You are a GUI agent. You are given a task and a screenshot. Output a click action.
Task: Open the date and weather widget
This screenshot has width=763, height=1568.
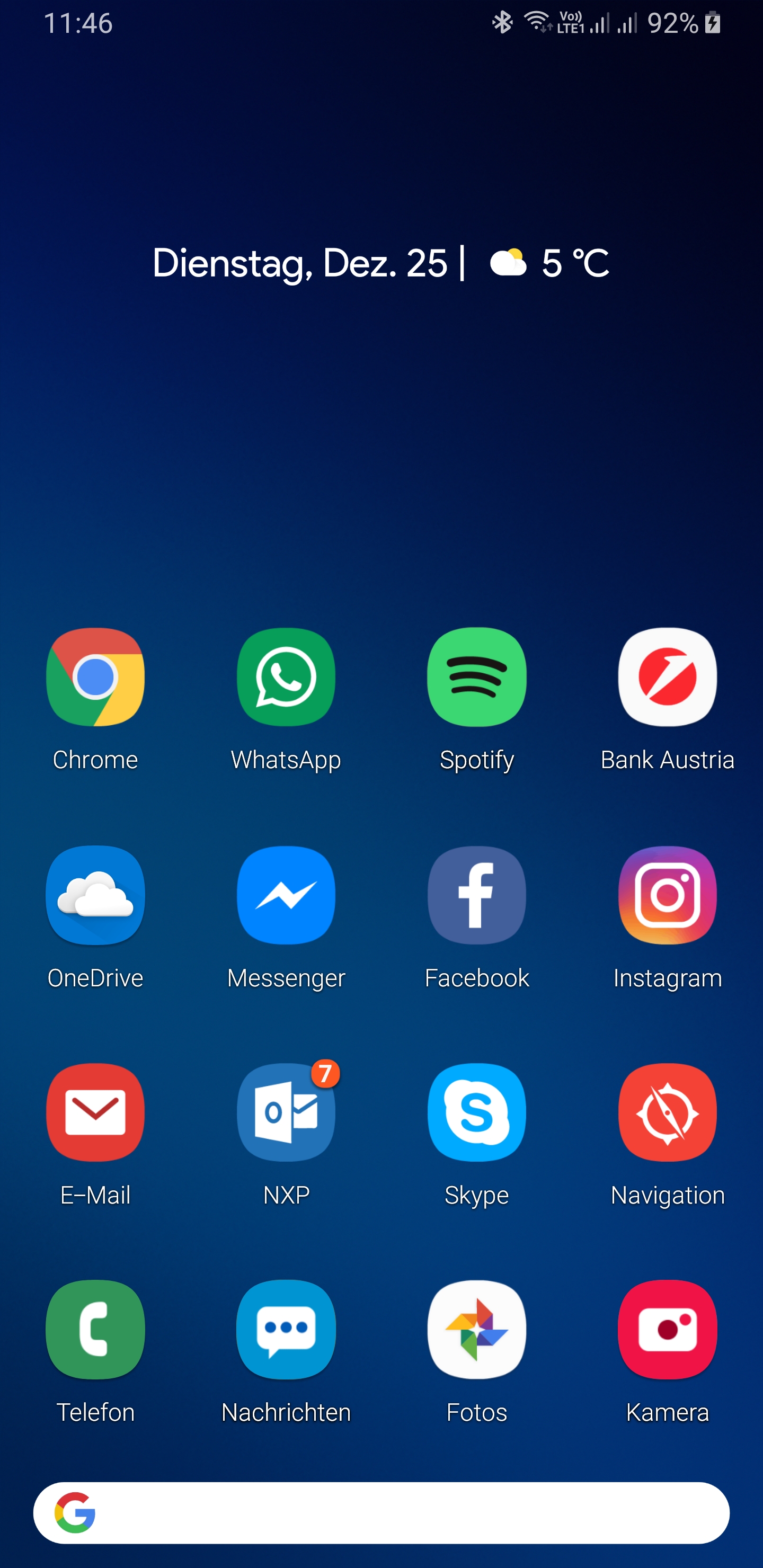(380, 263)
